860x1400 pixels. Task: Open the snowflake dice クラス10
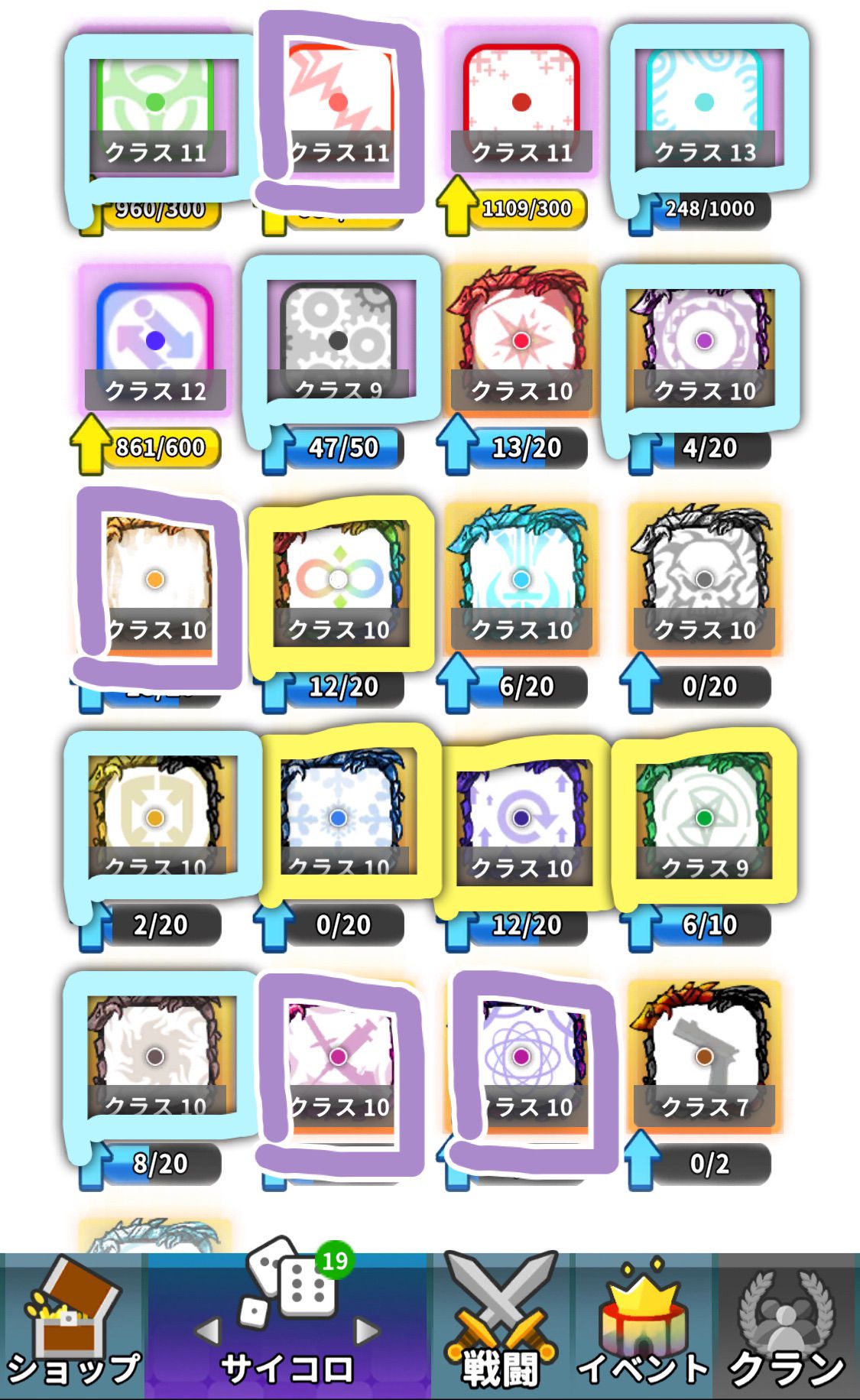point(339,818)
